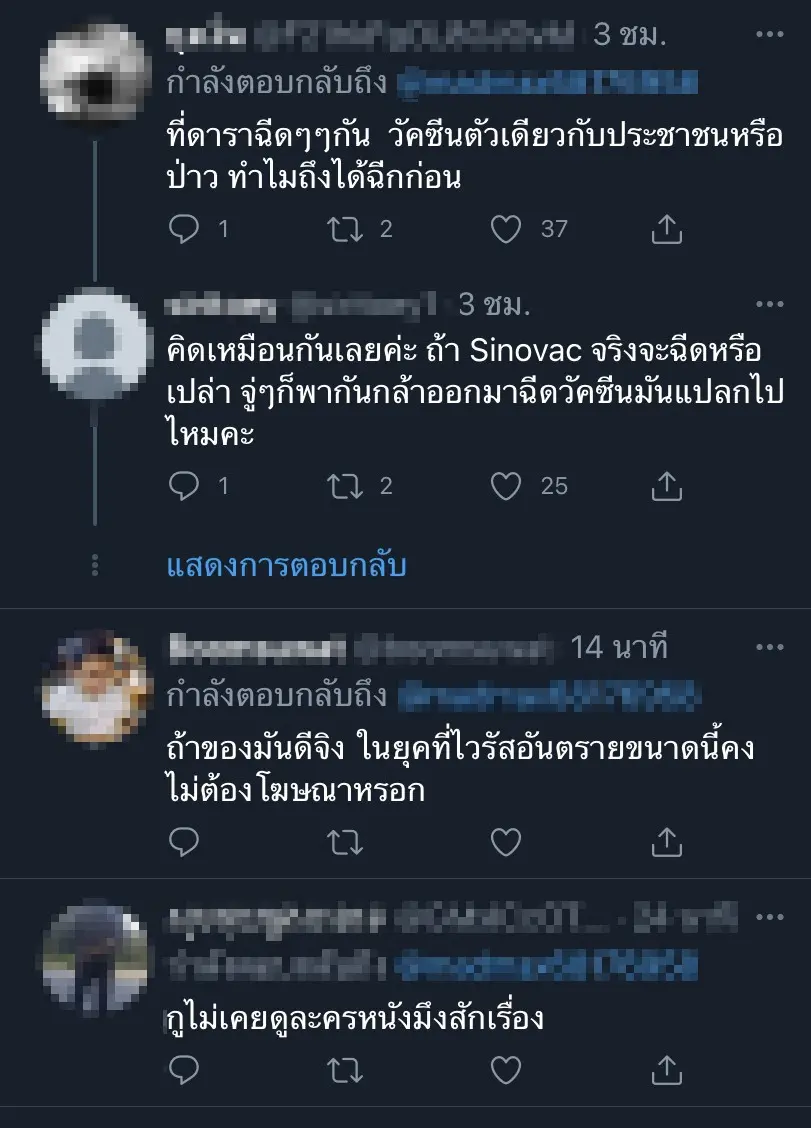Open the profile picture beside the 14 นาที tweet
Screen dimensions: 811x1128
coord(97,686)
